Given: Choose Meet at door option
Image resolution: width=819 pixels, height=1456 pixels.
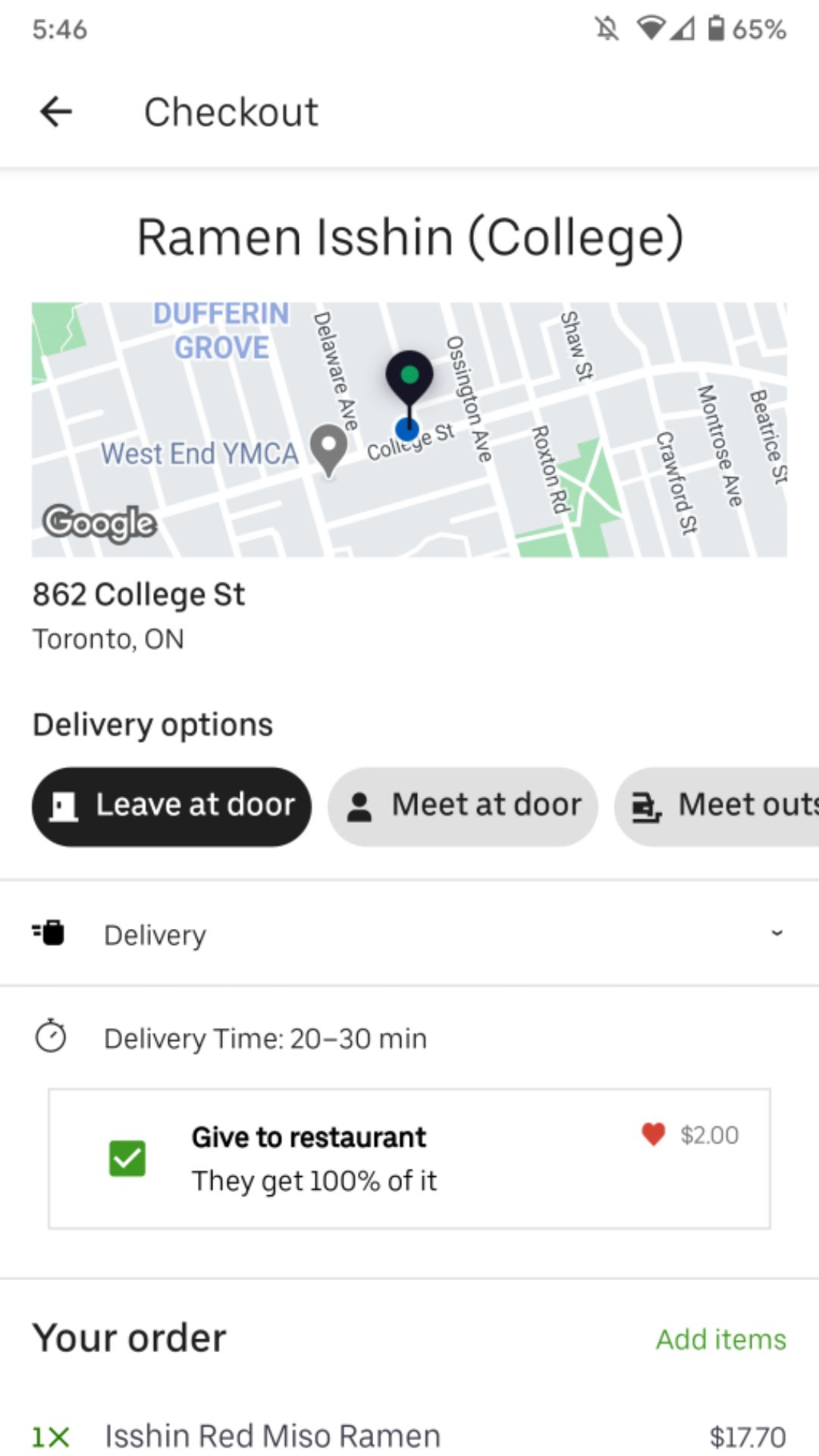Looking at the screenshot, I should pos(463,806).
